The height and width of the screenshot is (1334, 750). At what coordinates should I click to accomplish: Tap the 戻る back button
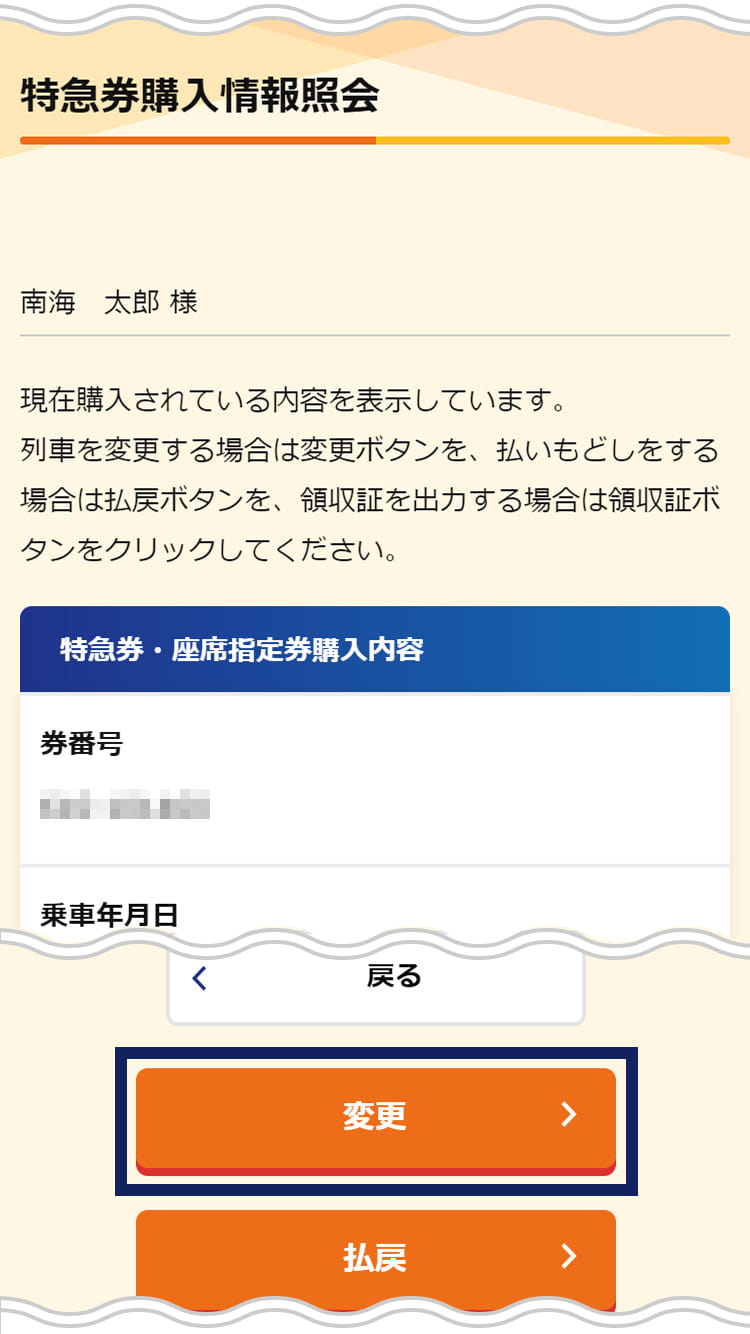tap(375, 980)
